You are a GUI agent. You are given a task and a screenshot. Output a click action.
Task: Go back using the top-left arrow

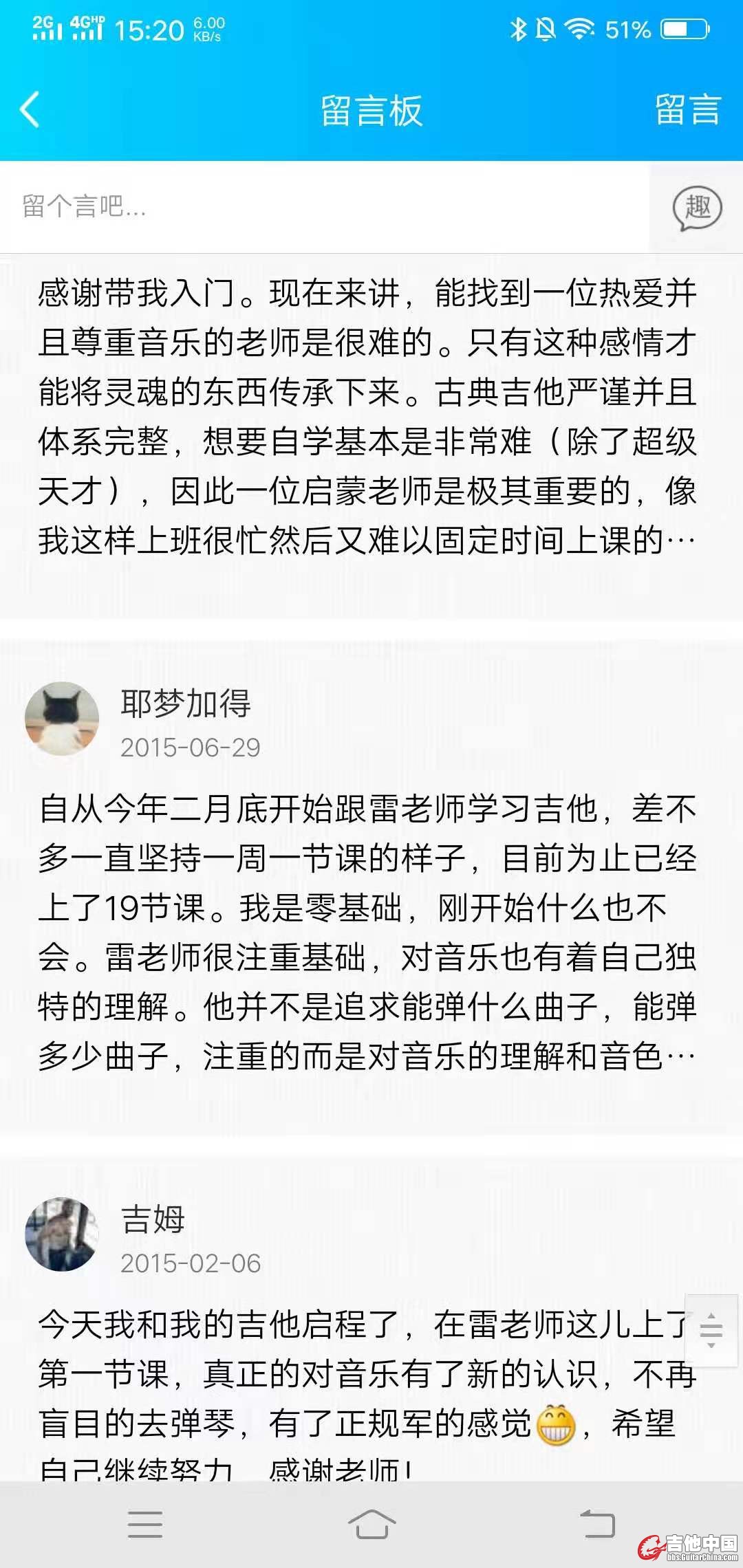(x=30, y=110)
